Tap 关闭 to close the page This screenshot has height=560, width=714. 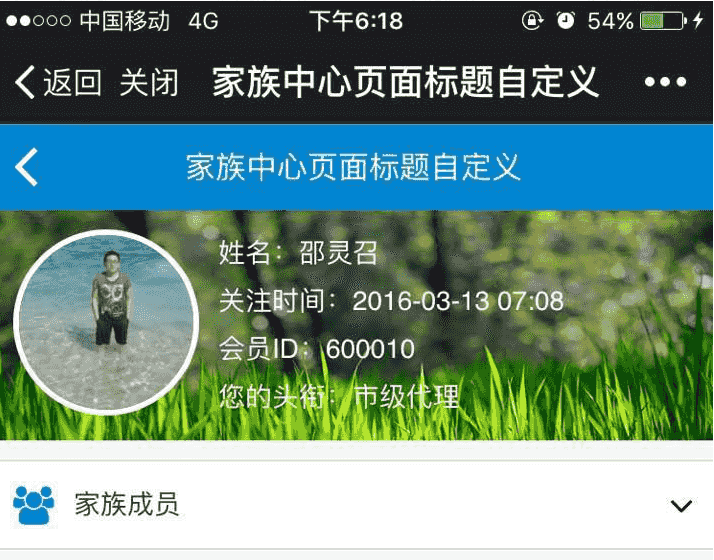click(149, 82)
